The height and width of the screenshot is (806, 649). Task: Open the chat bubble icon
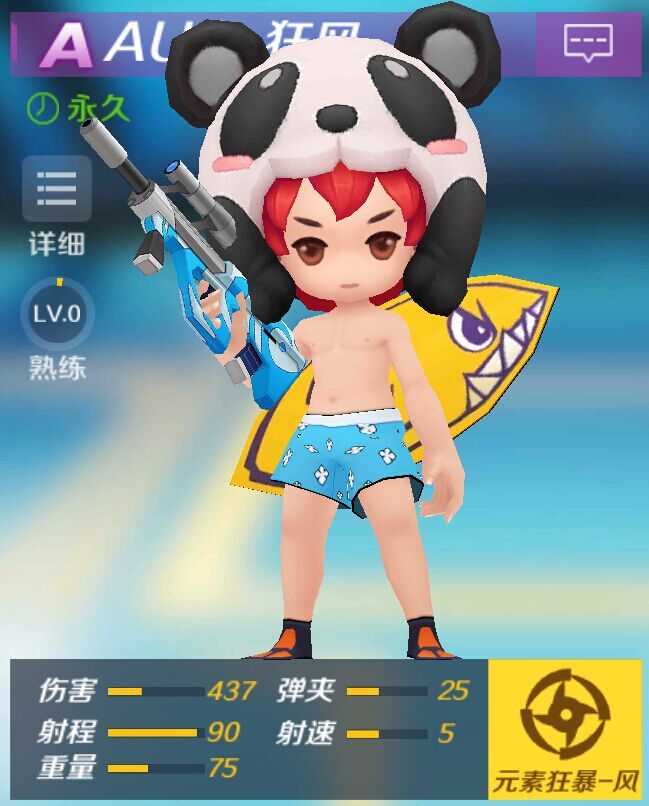588,43
